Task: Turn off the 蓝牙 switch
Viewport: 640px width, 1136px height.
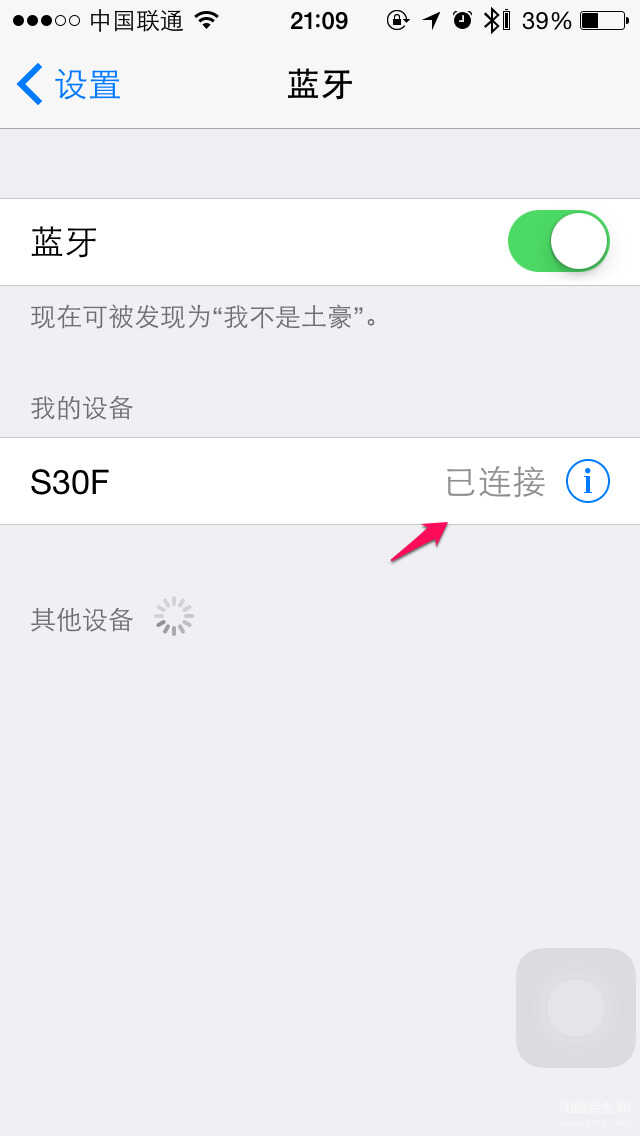Action: pos(558,241)
